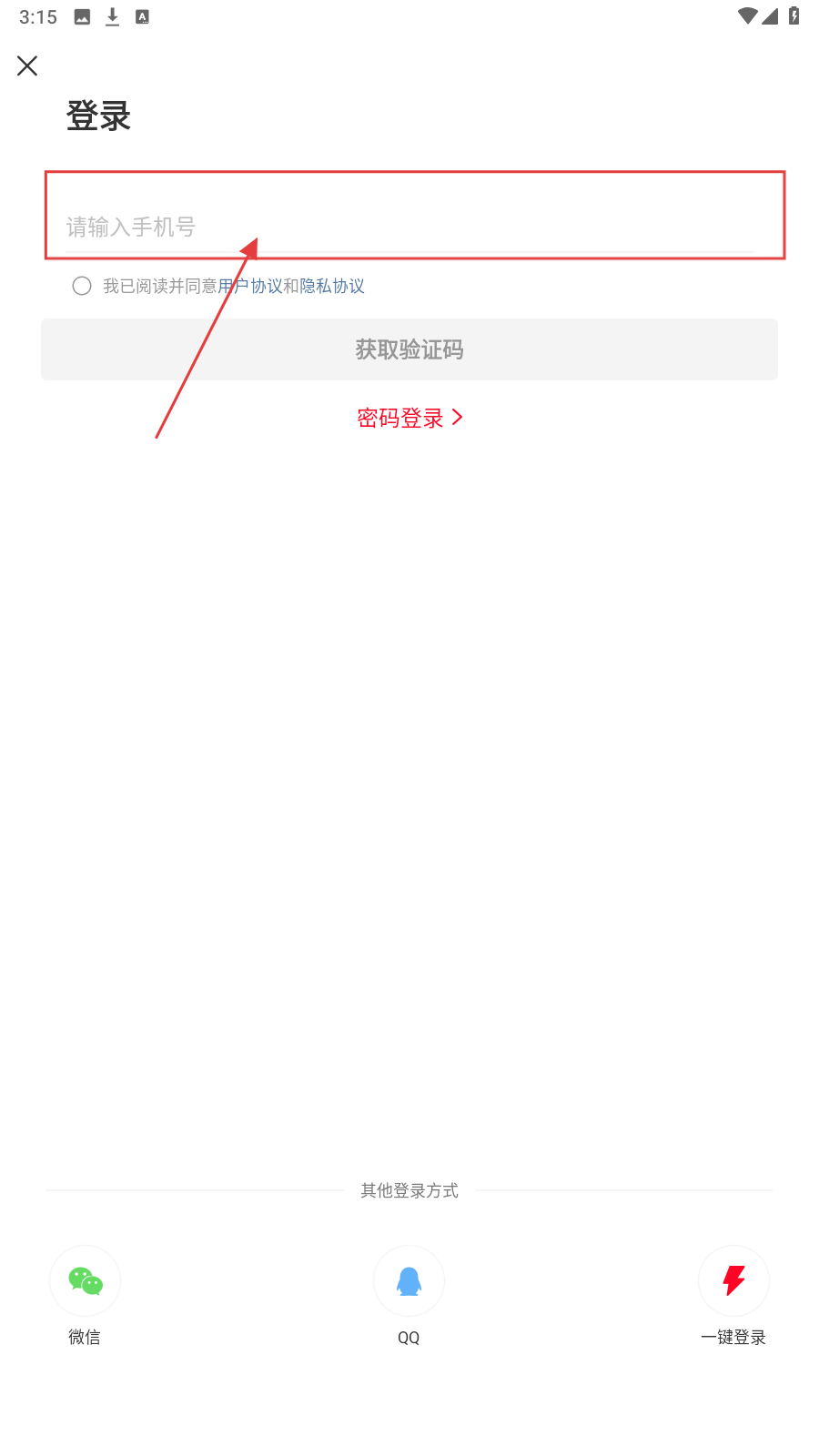819x1456 pixels.
Task: Open the 用户协议 link
Action: tap(249, 286)
